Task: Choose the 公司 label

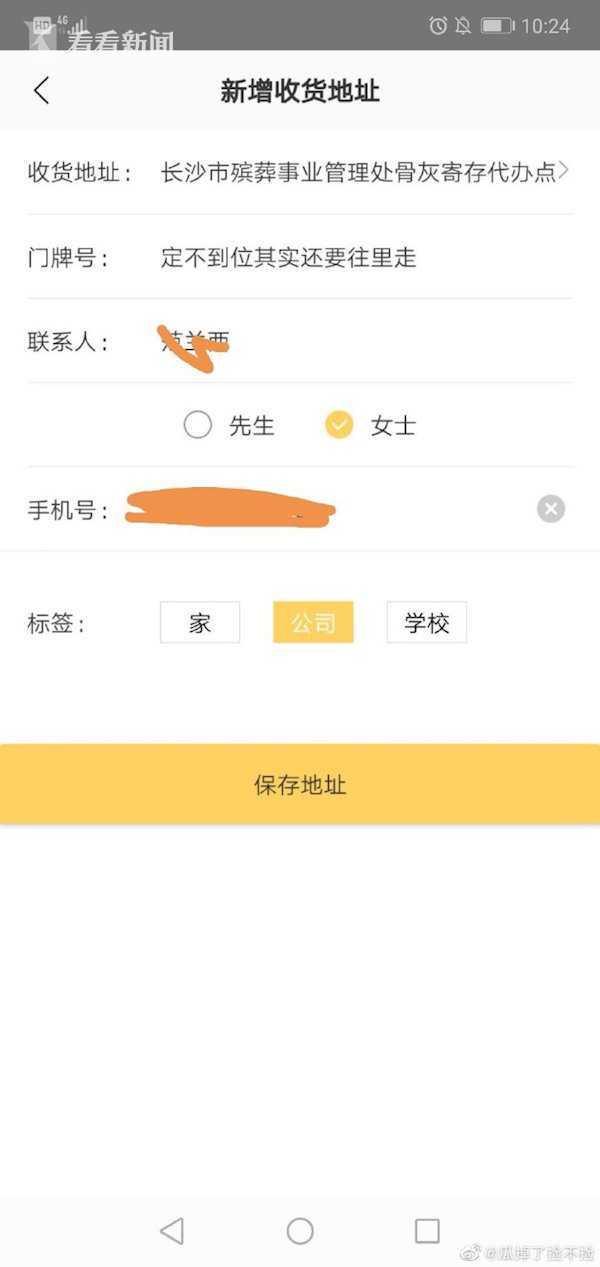Action: pyautogui.click(x=313, y=623)
